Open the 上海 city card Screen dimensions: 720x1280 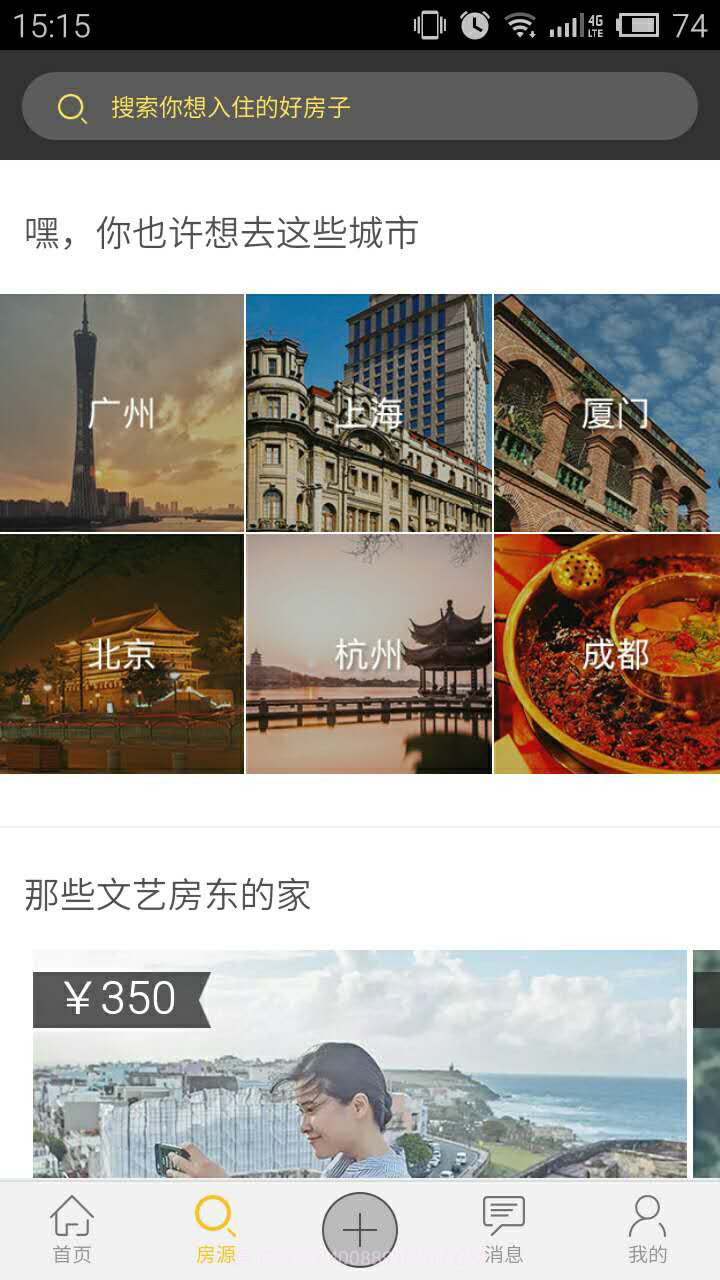click(x=368, y=411)
